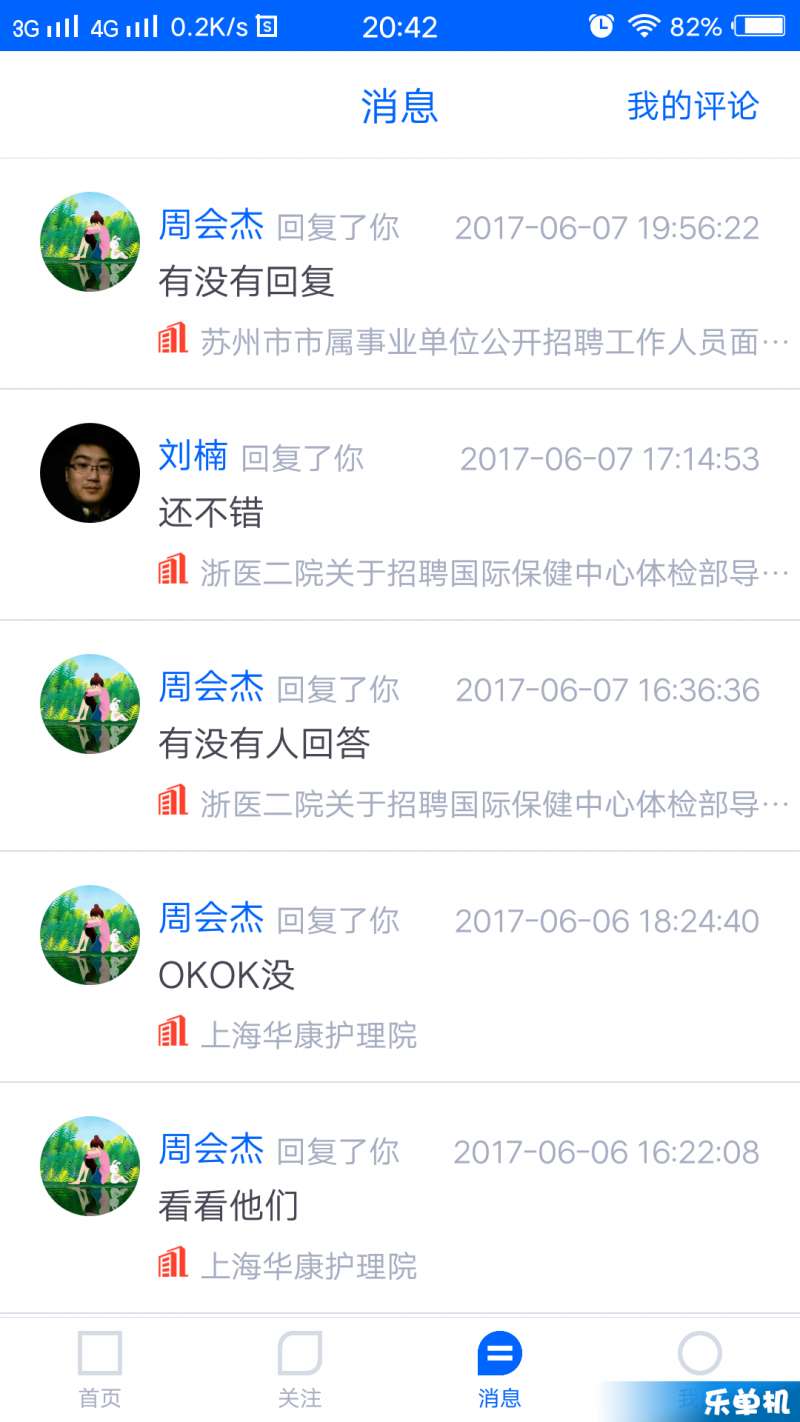Tap 刘楠's profile avatar
The height and width of the screenshot is (1422, 800).
[x=90, y=473]
